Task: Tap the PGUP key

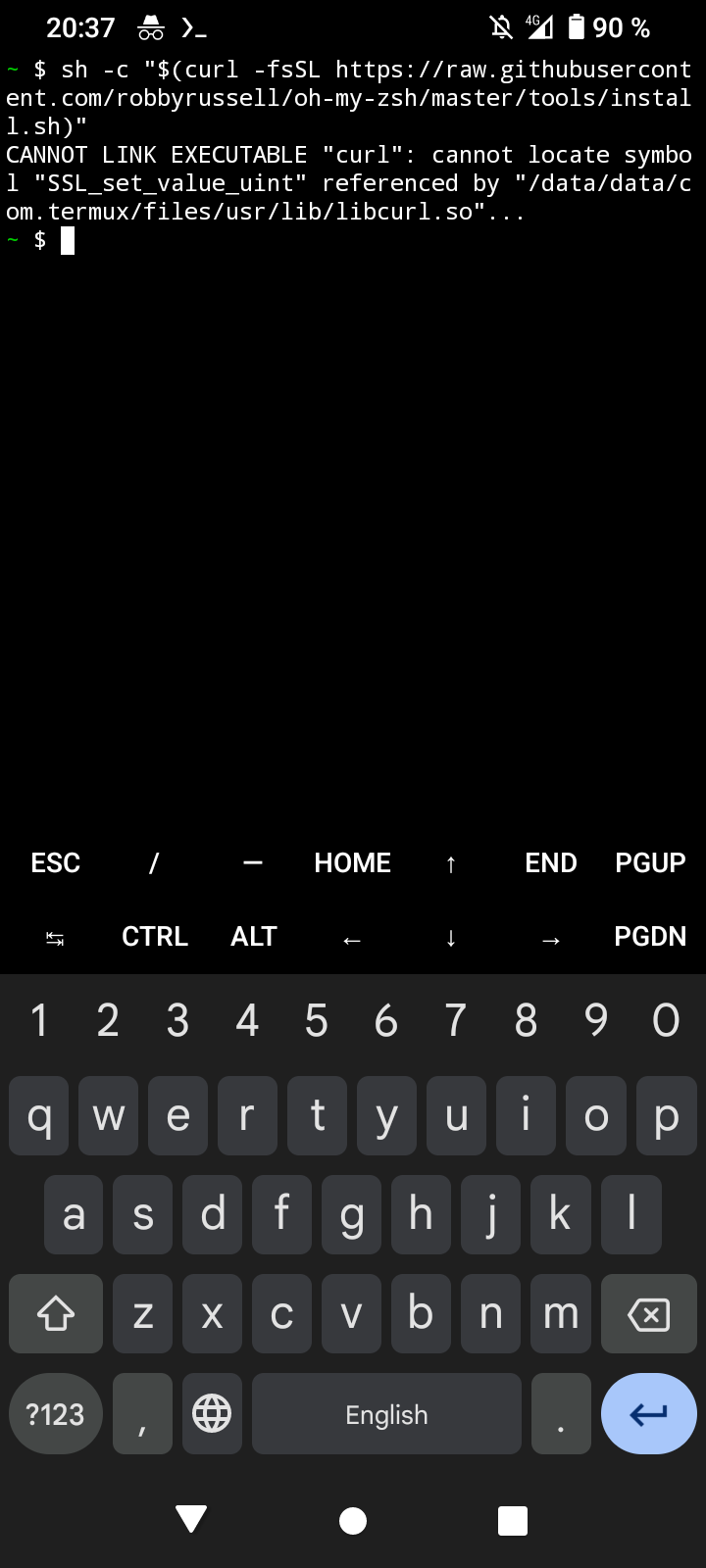Action: tap(650, 862)
